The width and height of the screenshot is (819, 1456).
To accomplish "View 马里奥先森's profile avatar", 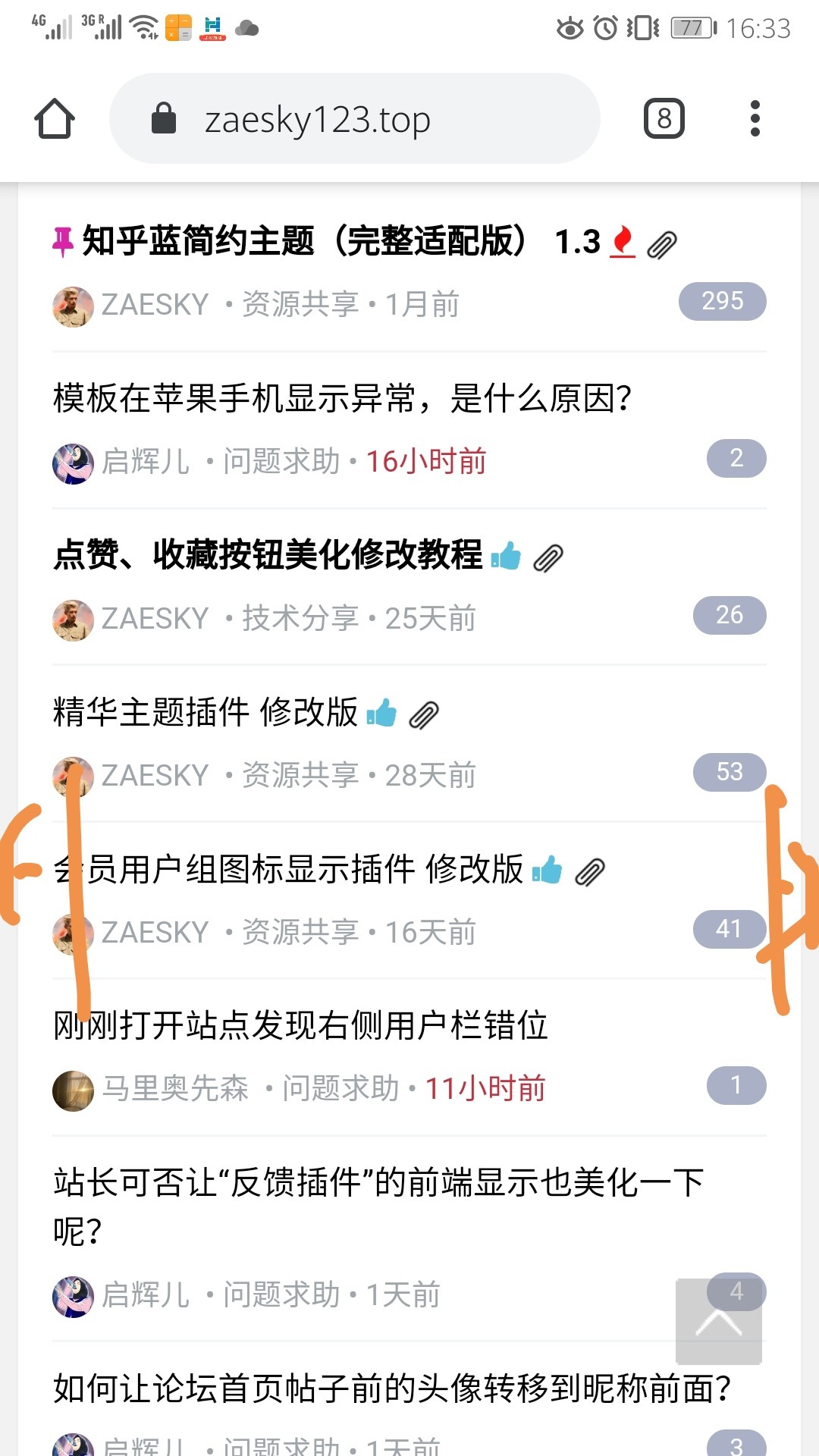I will click(73, 1090).
